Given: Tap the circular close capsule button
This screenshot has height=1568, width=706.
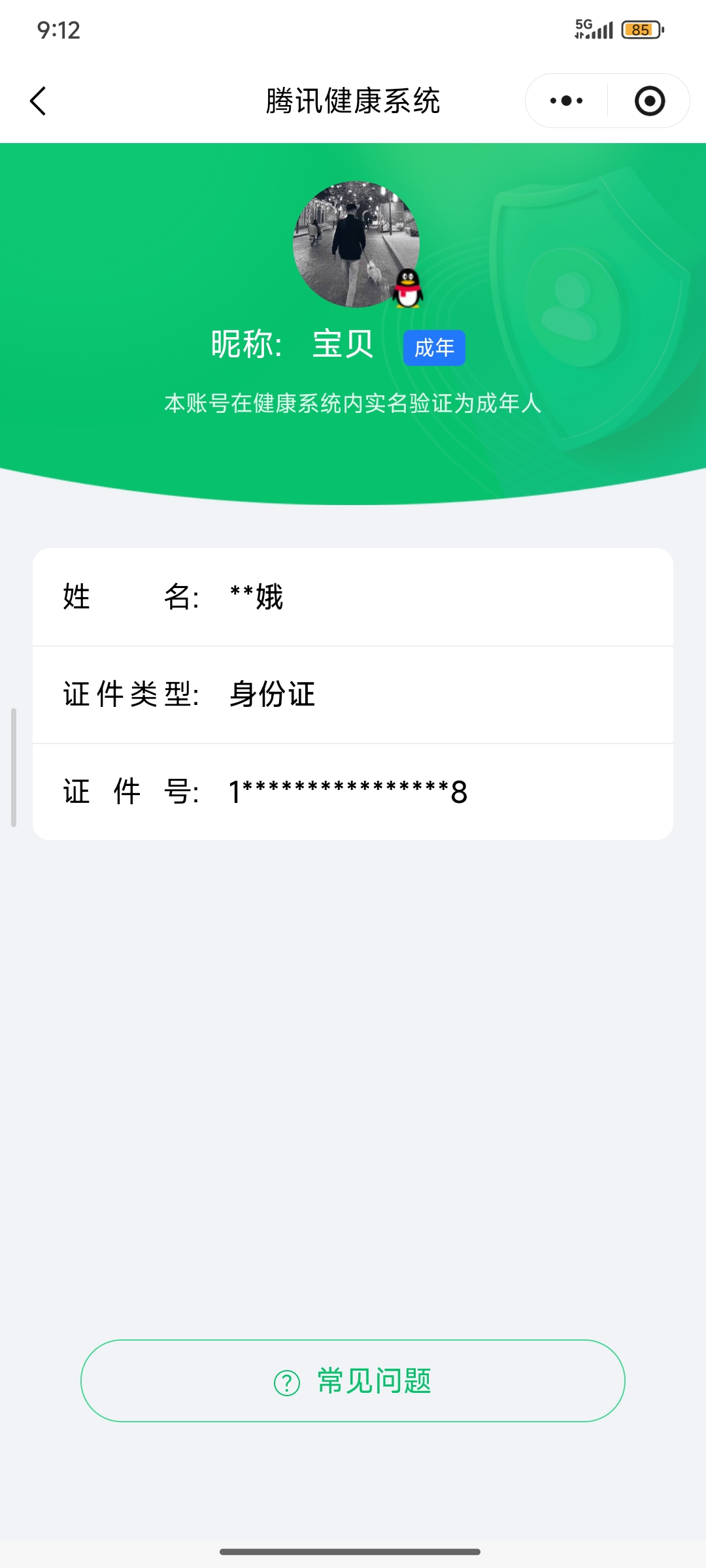Looking at the screenshot, I should 648,101.
